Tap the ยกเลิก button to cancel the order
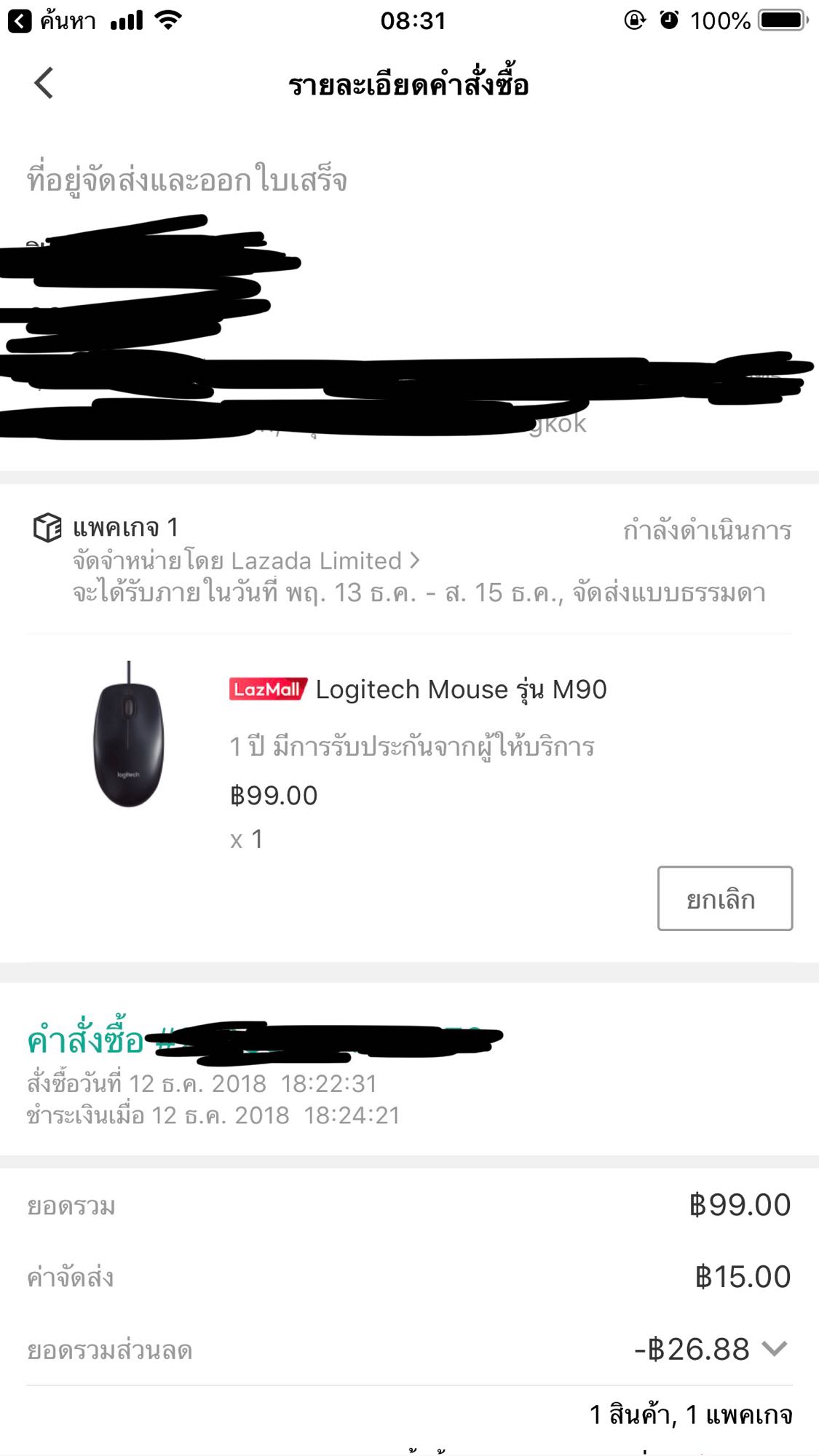The image size is (819, 1456). (724, 898)
